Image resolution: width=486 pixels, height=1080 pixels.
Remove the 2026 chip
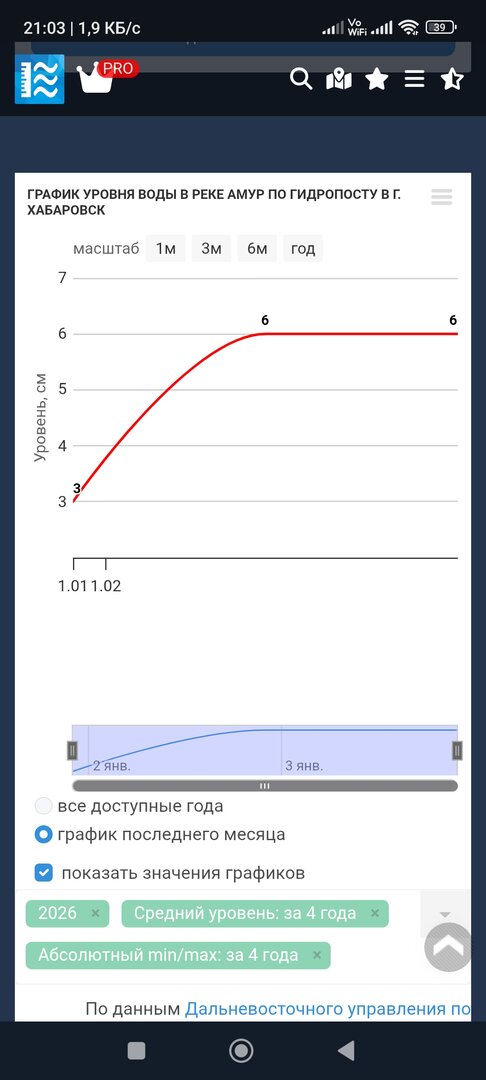point(96,913)
